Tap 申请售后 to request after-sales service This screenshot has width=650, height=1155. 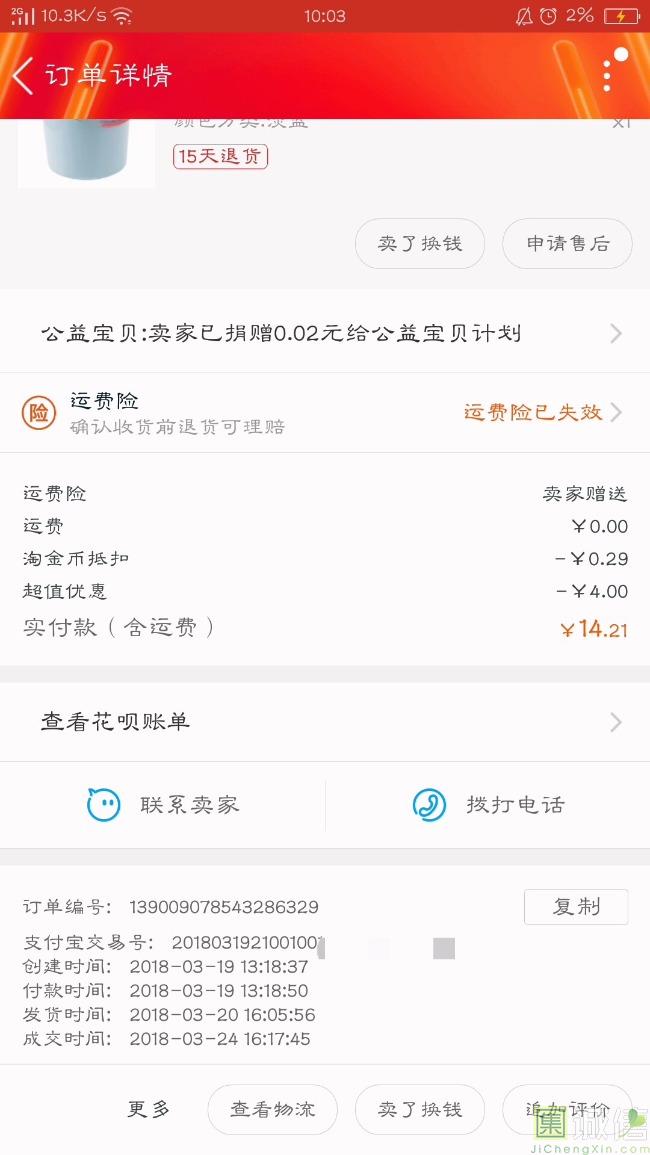[x=567, y=244]
